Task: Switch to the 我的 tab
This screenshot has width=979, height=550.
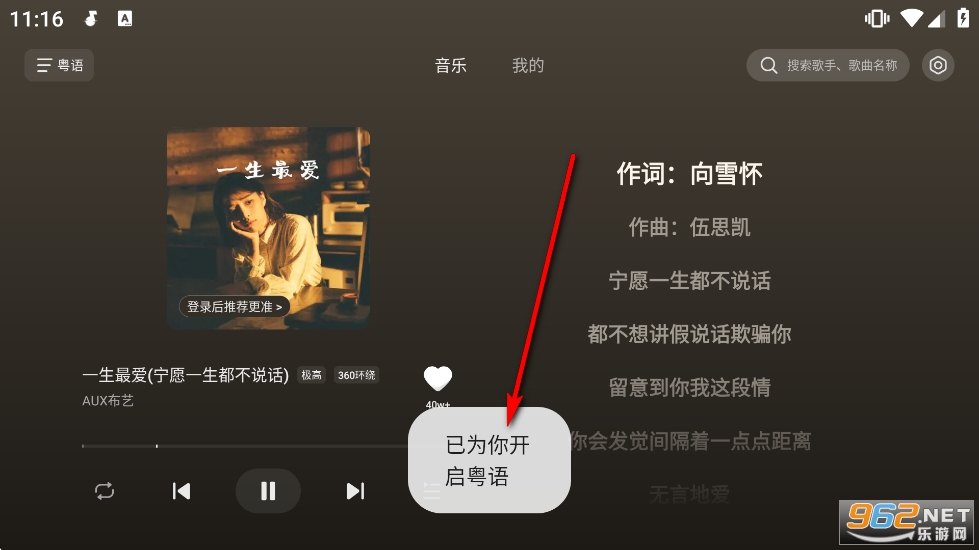Action: [x=528, y=66]
